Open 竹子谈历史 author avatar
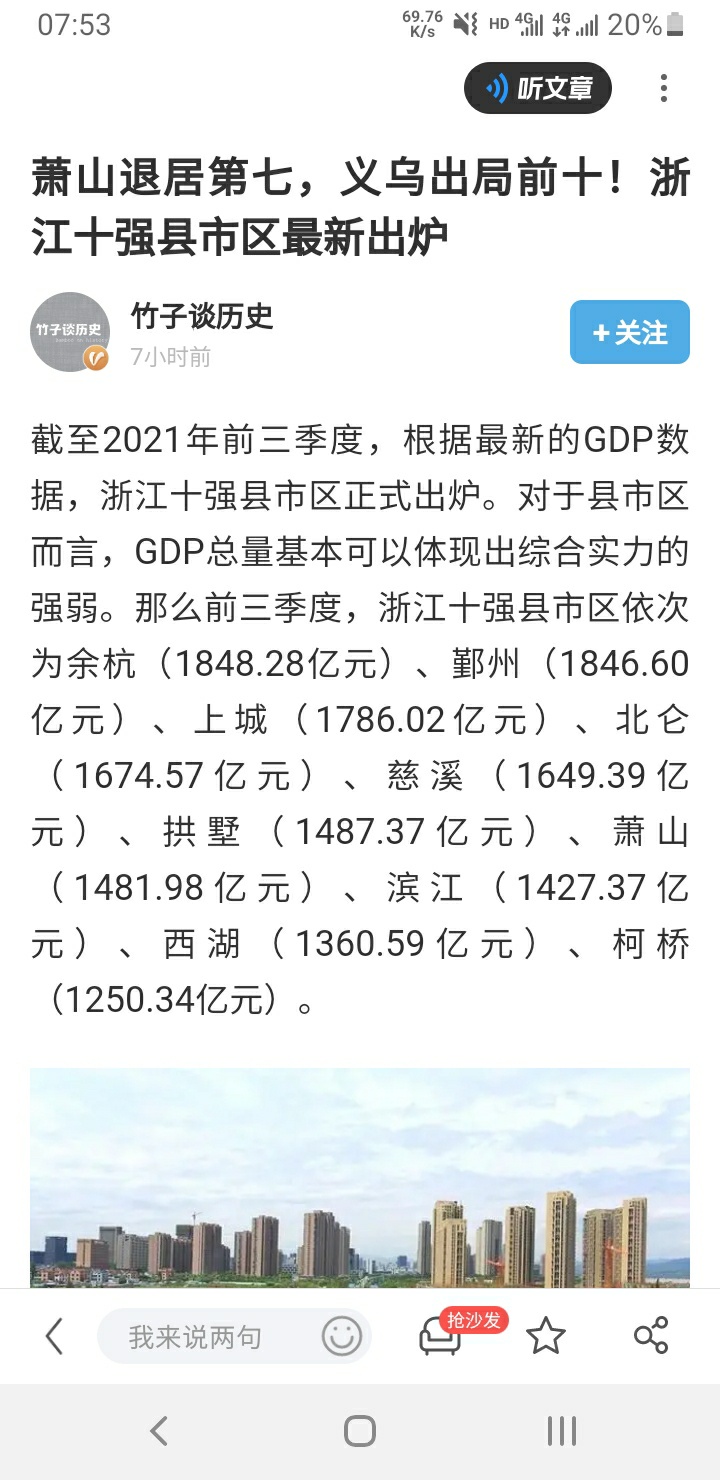Viewport: 720px width, 1480px height. pos(70,332)
